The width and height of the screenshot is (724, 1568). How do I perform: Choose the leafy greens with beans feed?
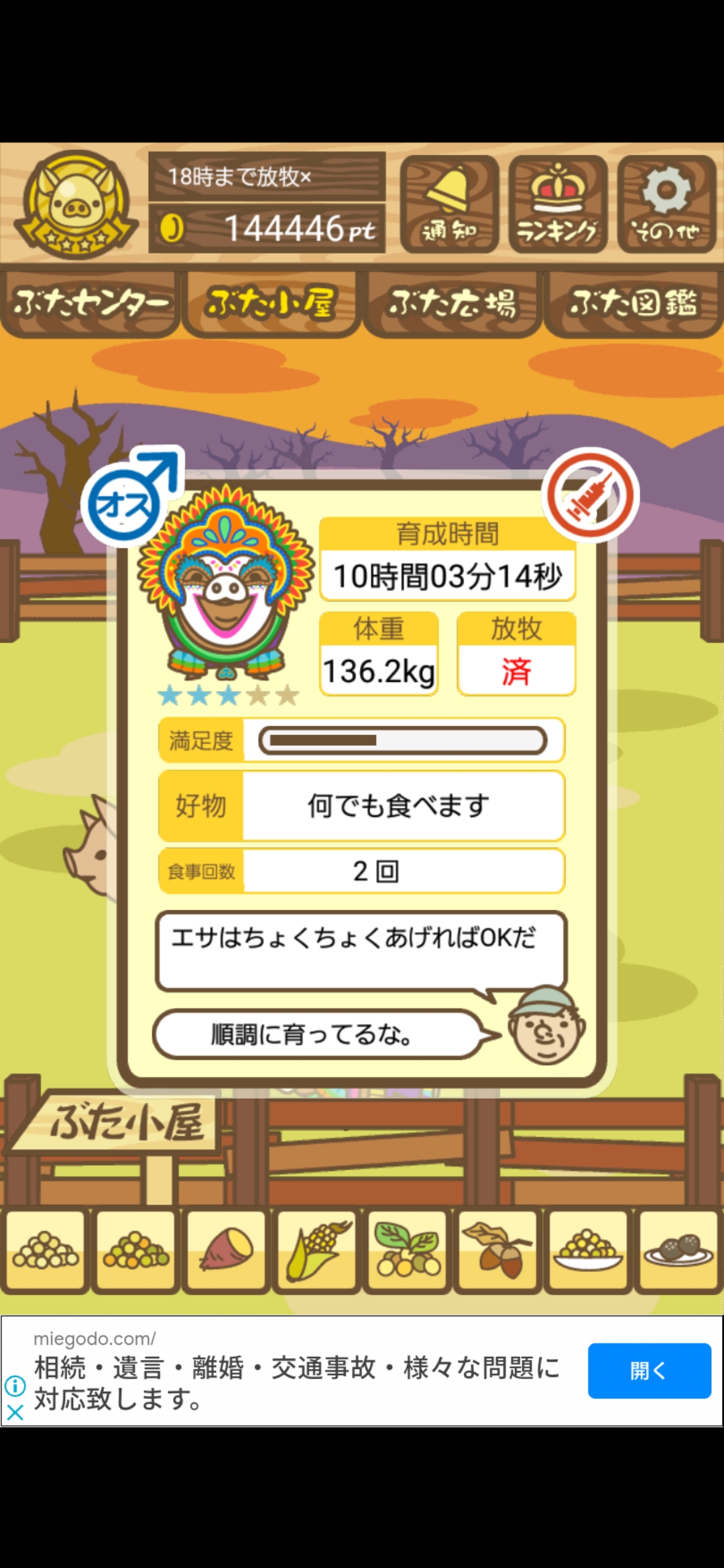408,1251
